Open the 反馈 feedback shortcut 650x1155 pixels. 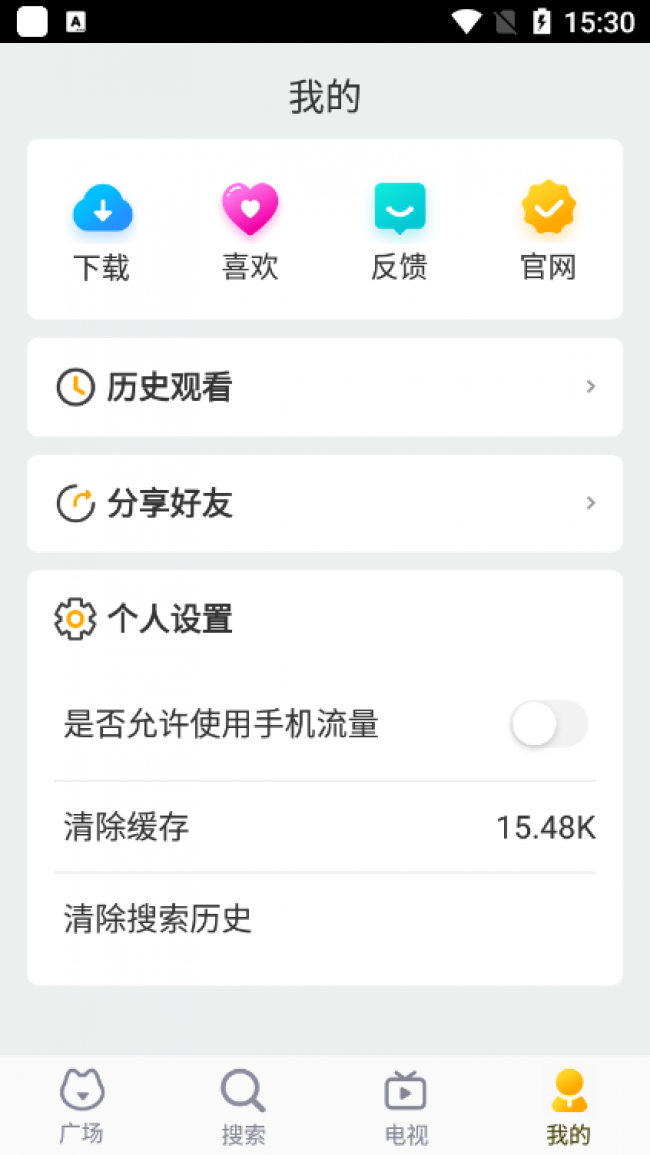399,232
